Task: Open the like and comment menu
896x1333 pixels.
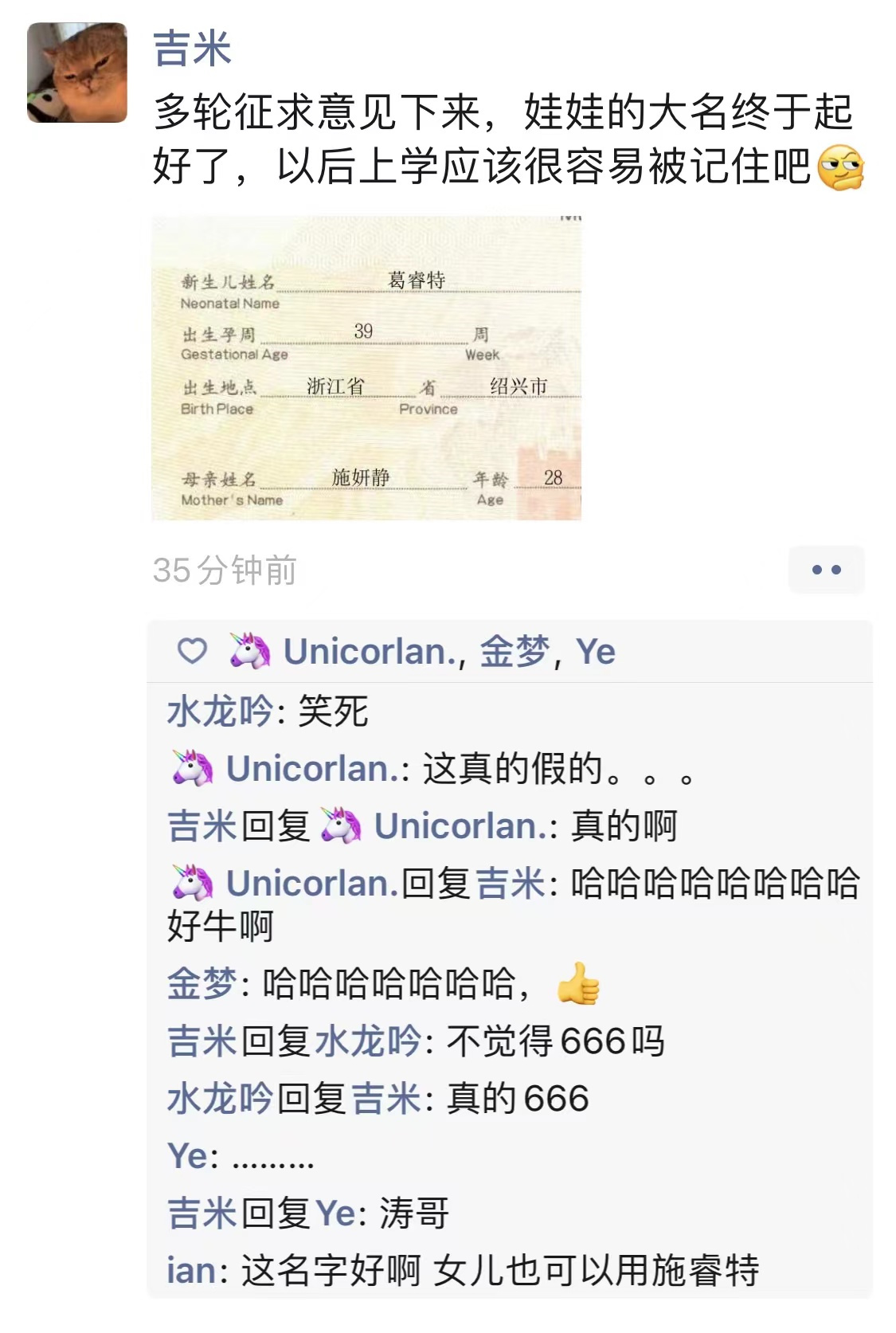Action: [x=826, y=570]
